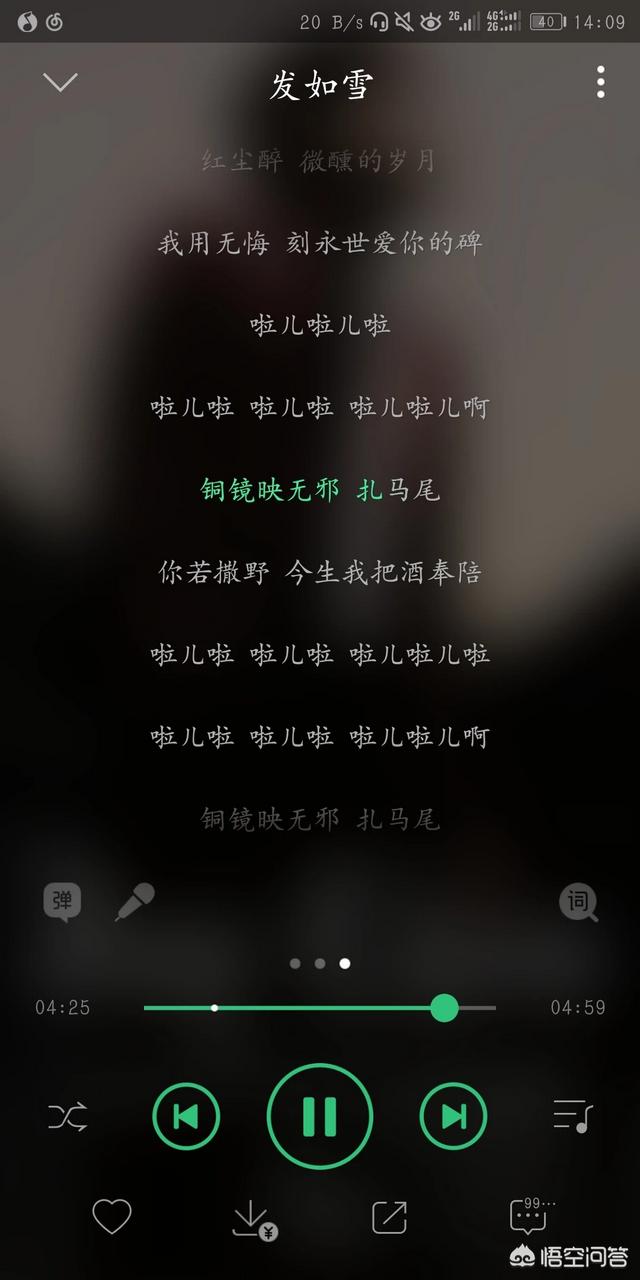Tap the playback progress slider knob

tap(444, 1008)
